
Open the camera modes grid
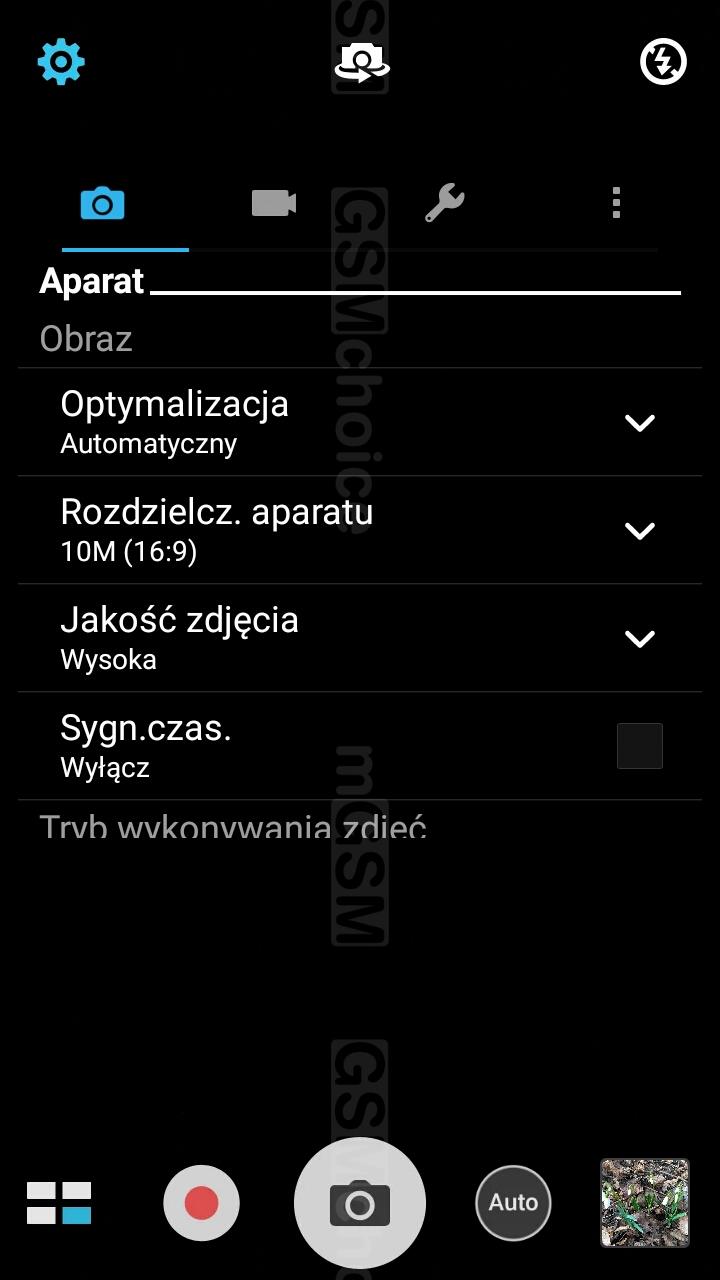click(59, 1203)
